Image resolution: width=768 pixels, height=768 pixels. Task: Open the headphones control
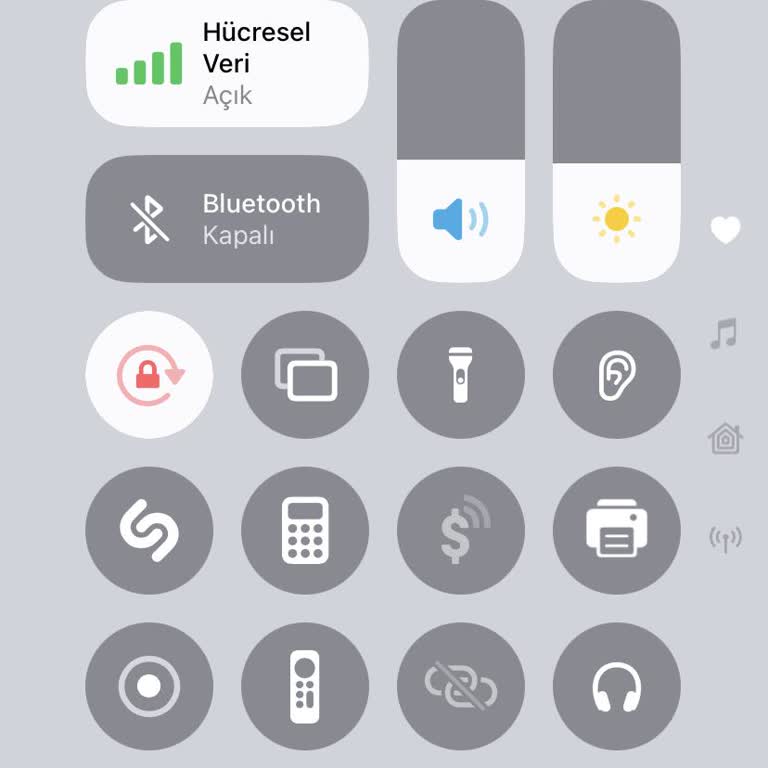617,687
